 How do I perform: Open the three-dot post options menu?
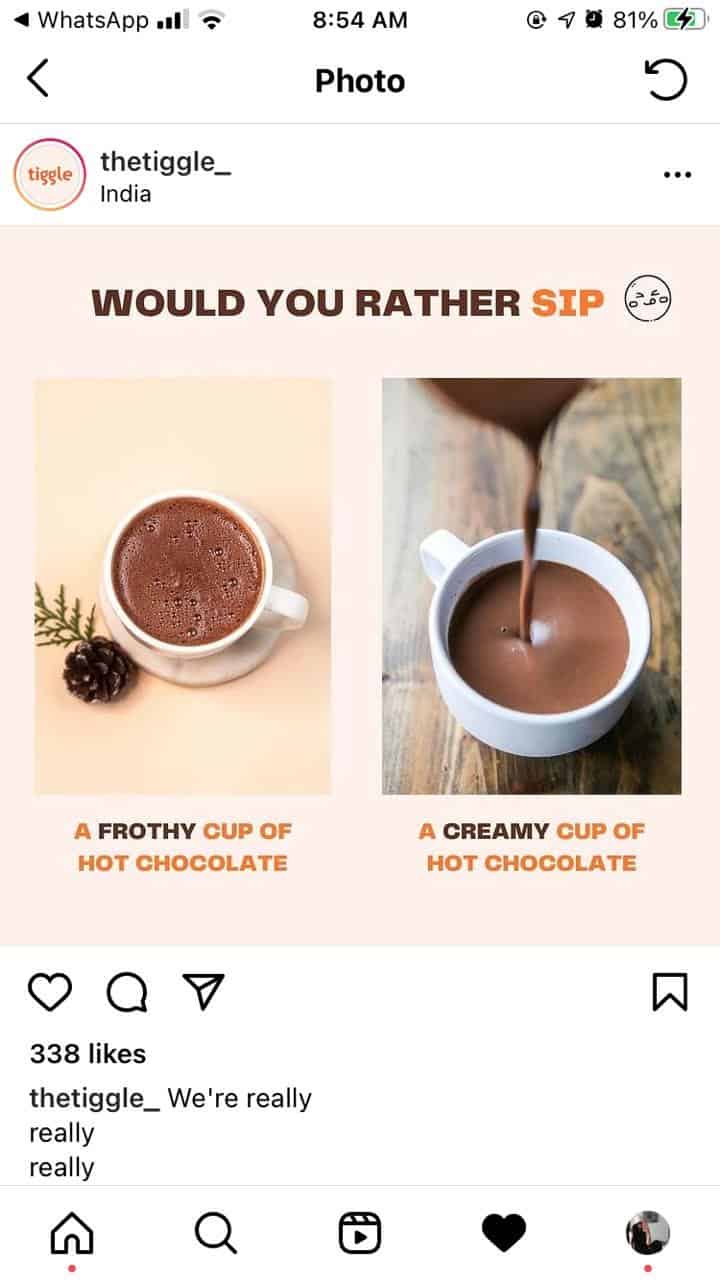677,175
